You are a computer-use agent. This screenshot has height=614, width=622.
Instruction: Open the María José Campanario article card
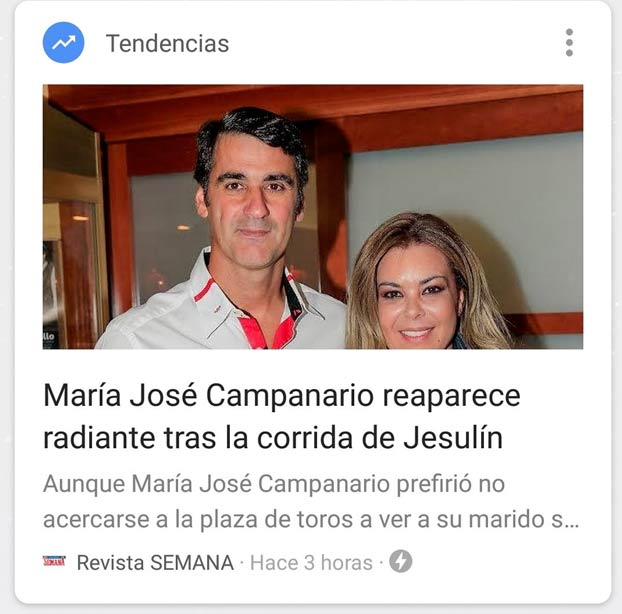[282, 415]
